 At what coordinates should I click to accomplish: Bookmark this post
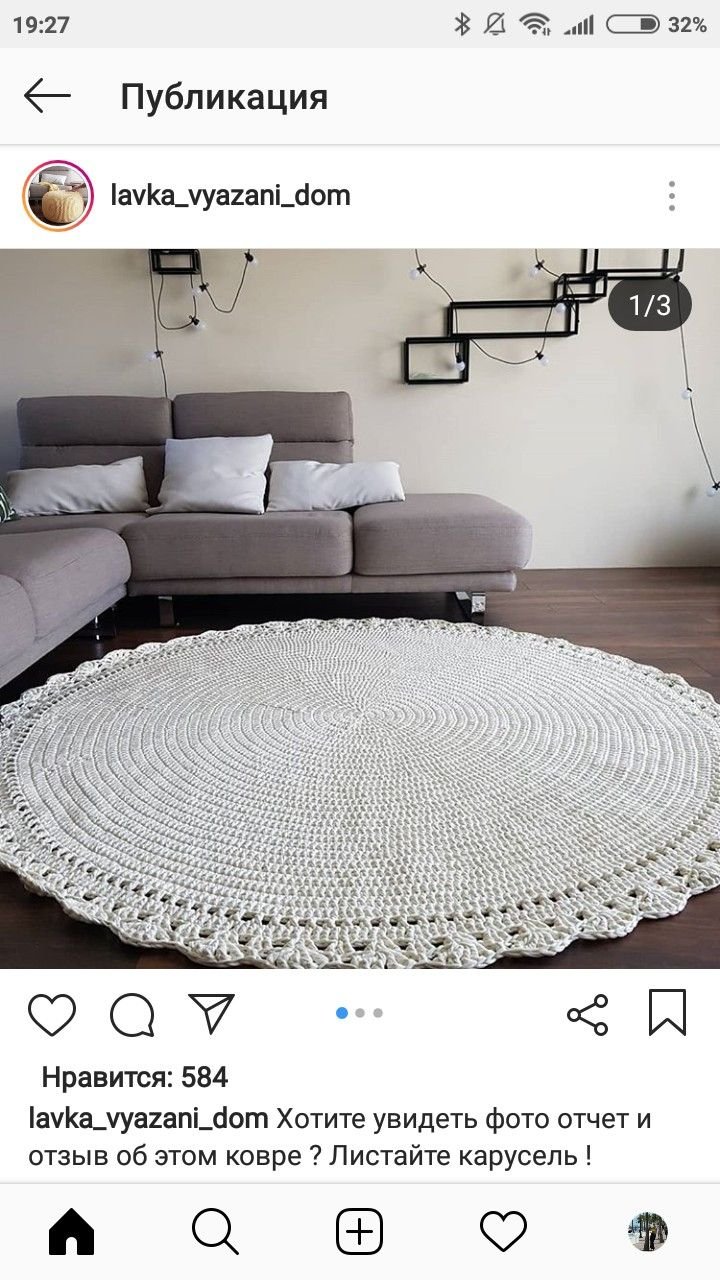[x=667, y=1013]
